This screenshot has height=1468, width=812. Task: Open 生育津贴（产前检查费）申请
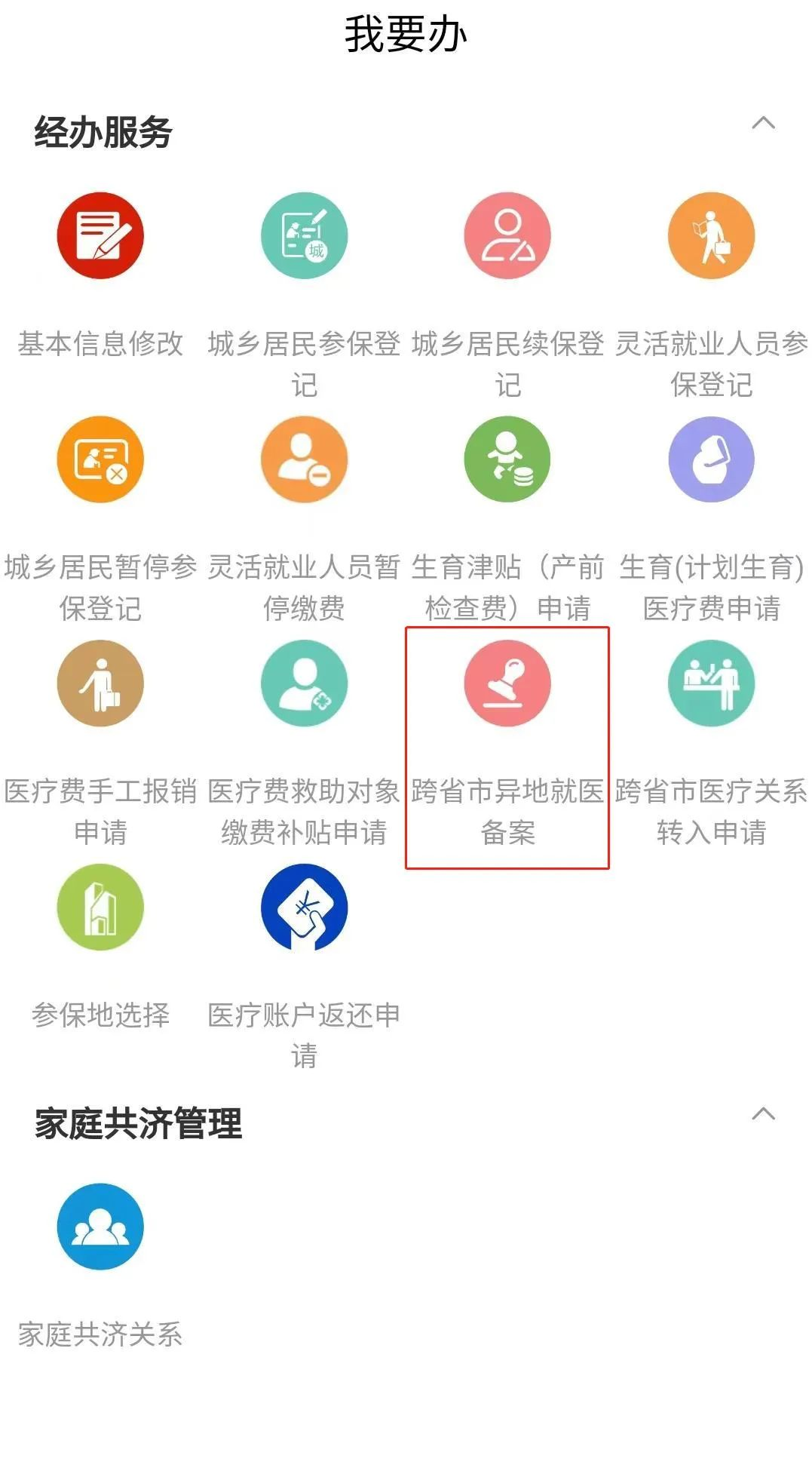click(x=507, y=459)
